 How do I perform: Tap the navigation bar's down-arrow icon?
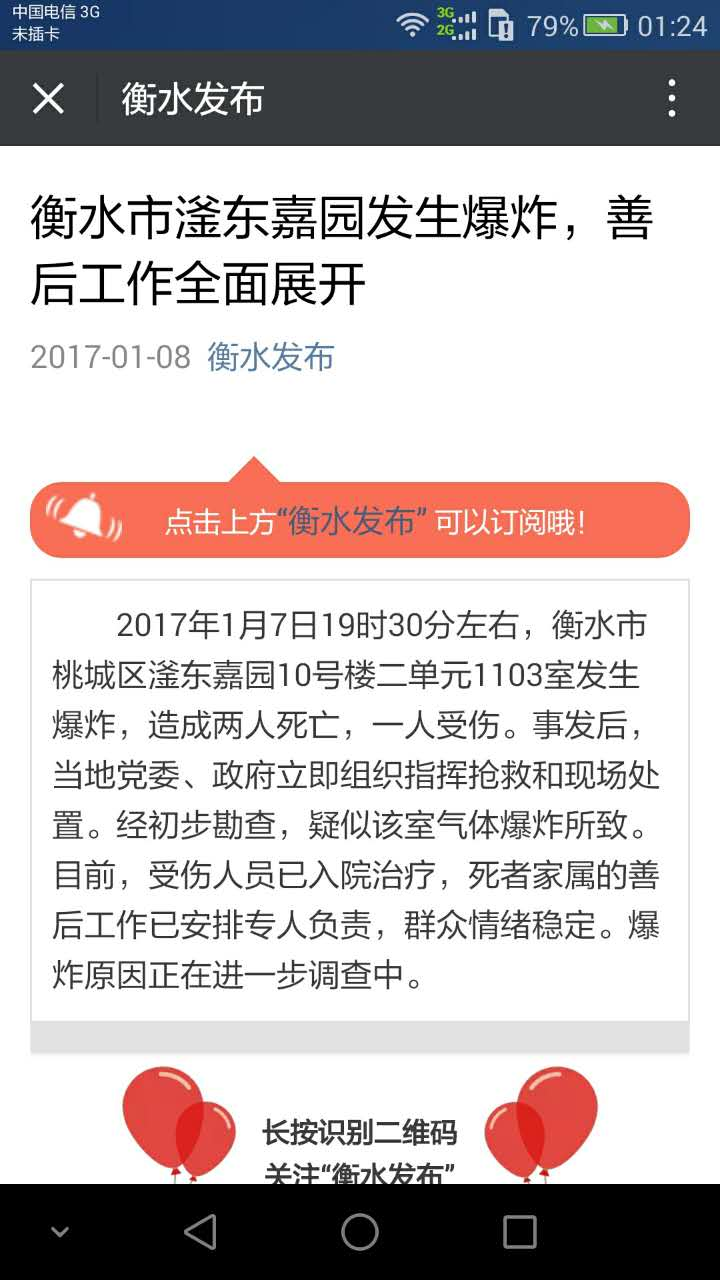point(60,1232)
